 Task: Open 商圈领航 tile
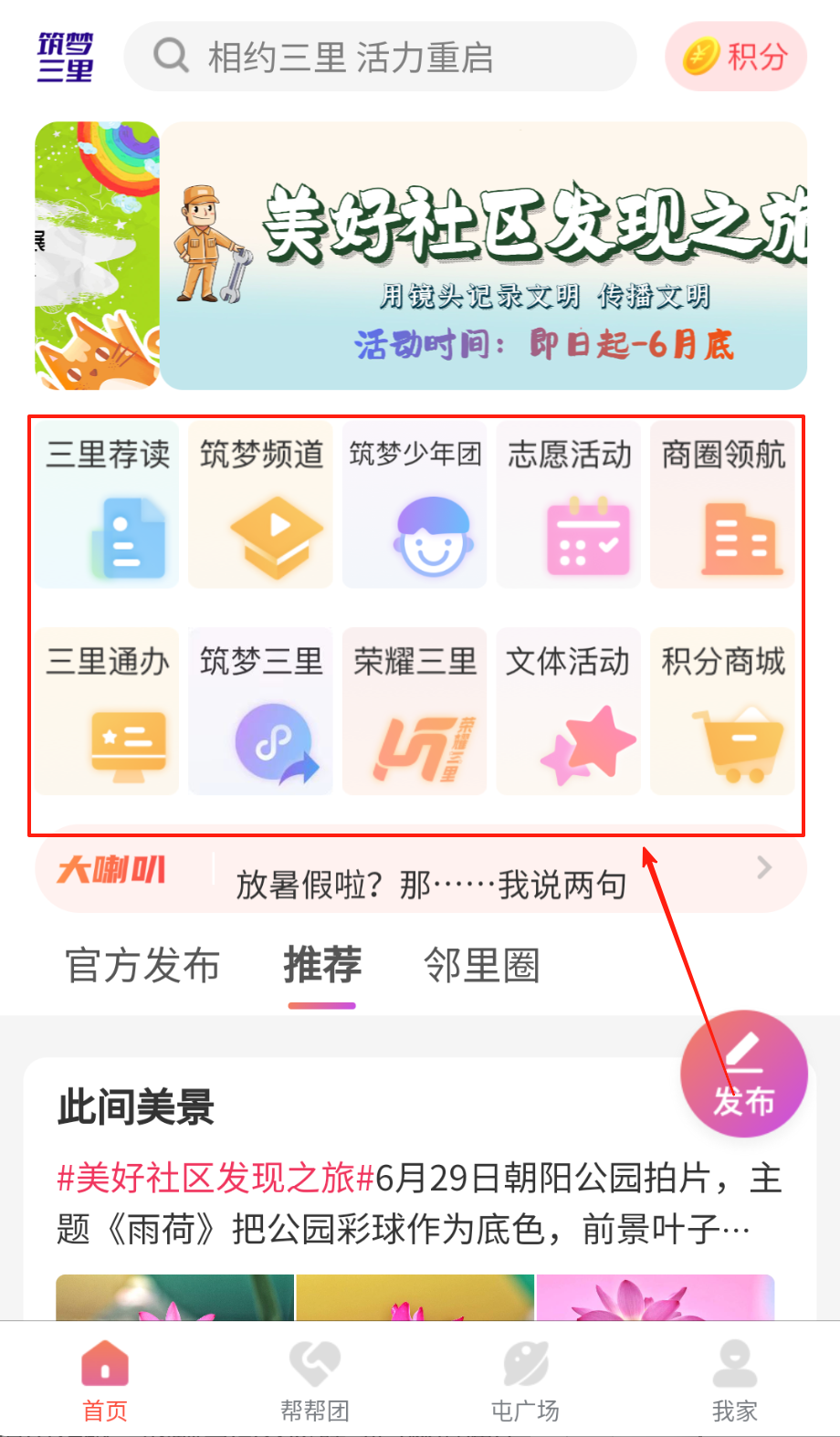pyautogui.click(x=722, y=505)
